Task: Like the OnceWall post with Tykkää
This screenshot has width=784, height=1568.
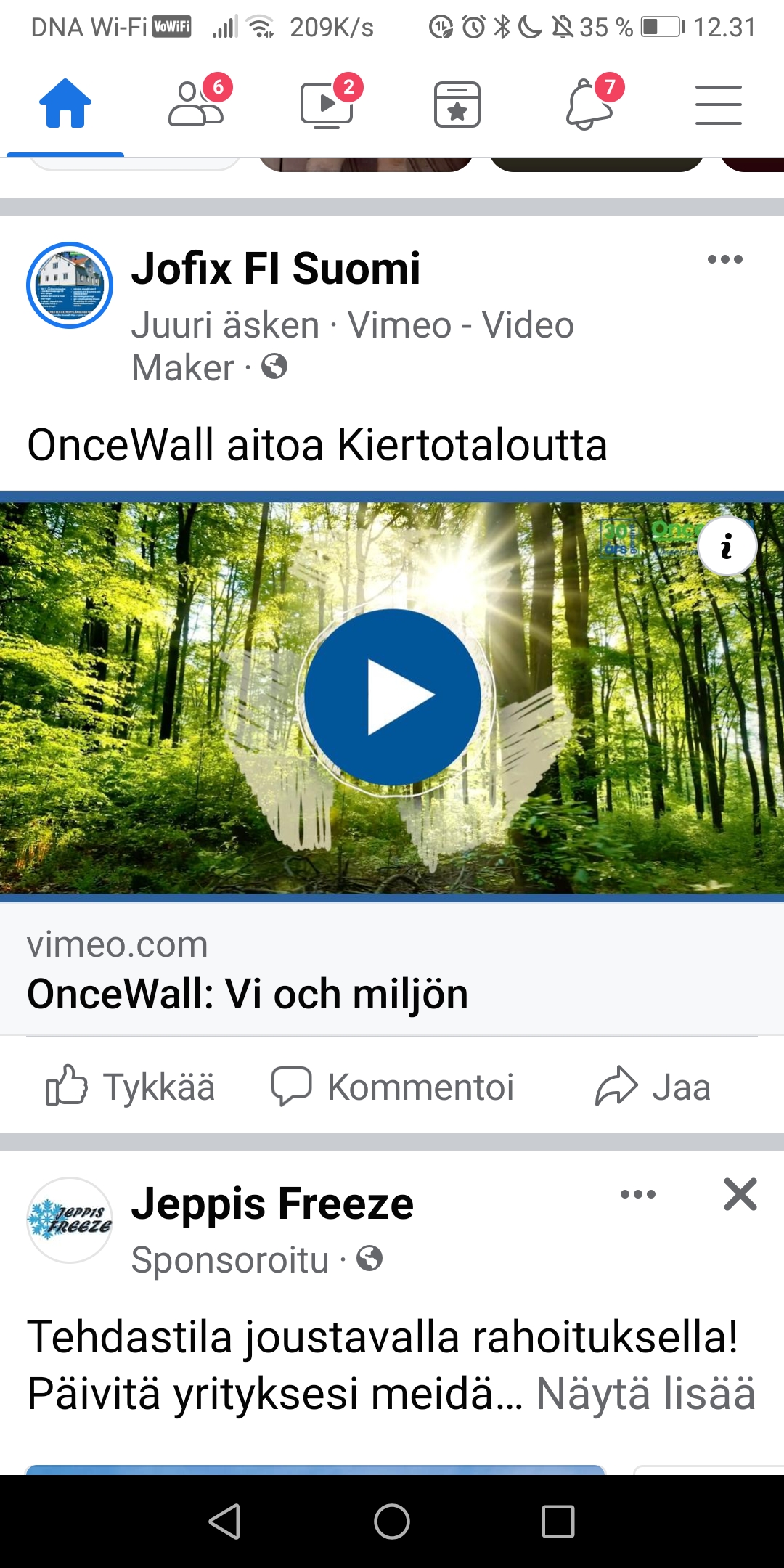Action: tap(131, 1087)
